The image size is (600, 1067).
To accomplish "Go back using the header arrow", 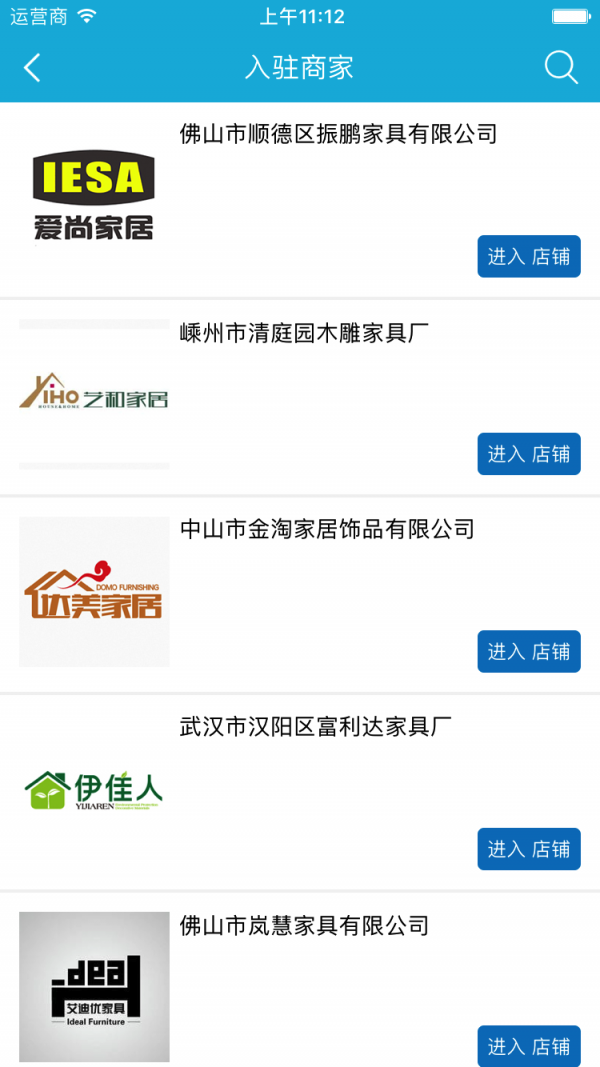I will pyautogui.click(x=32, y=68).
